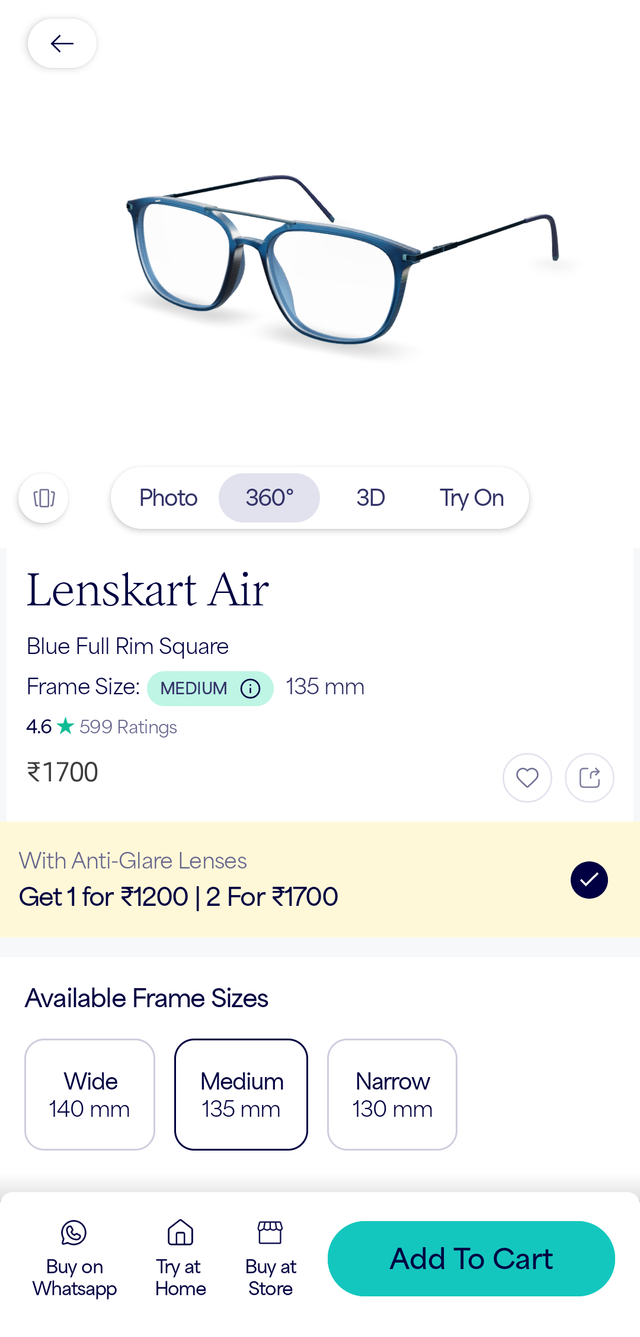Image resolution: width=640 pixels, height=1337 pixels.
Task: Select the 360° view tab
Action: click(269, 498)
